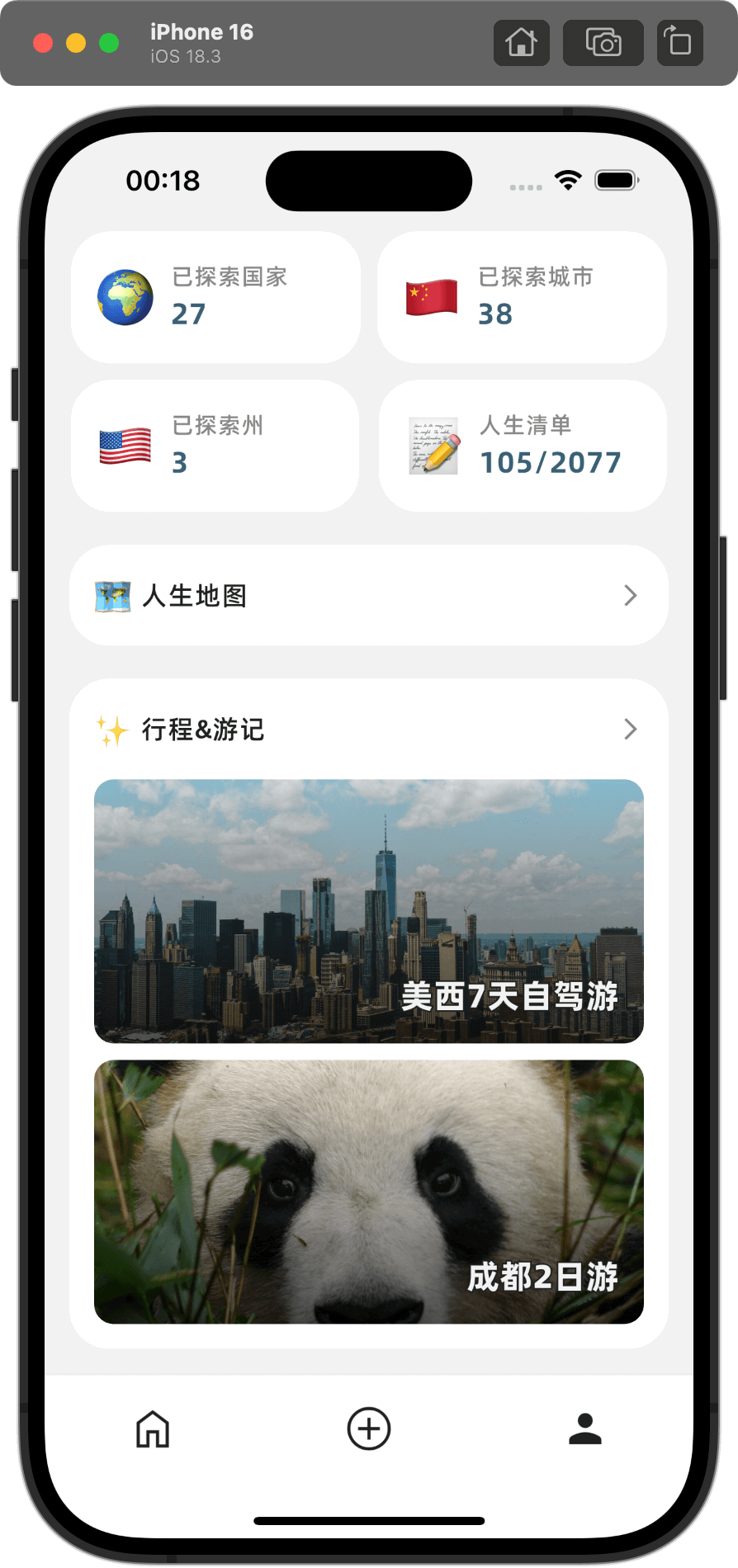
Task: Take a simulator screenshot
Action: (603, 42)
